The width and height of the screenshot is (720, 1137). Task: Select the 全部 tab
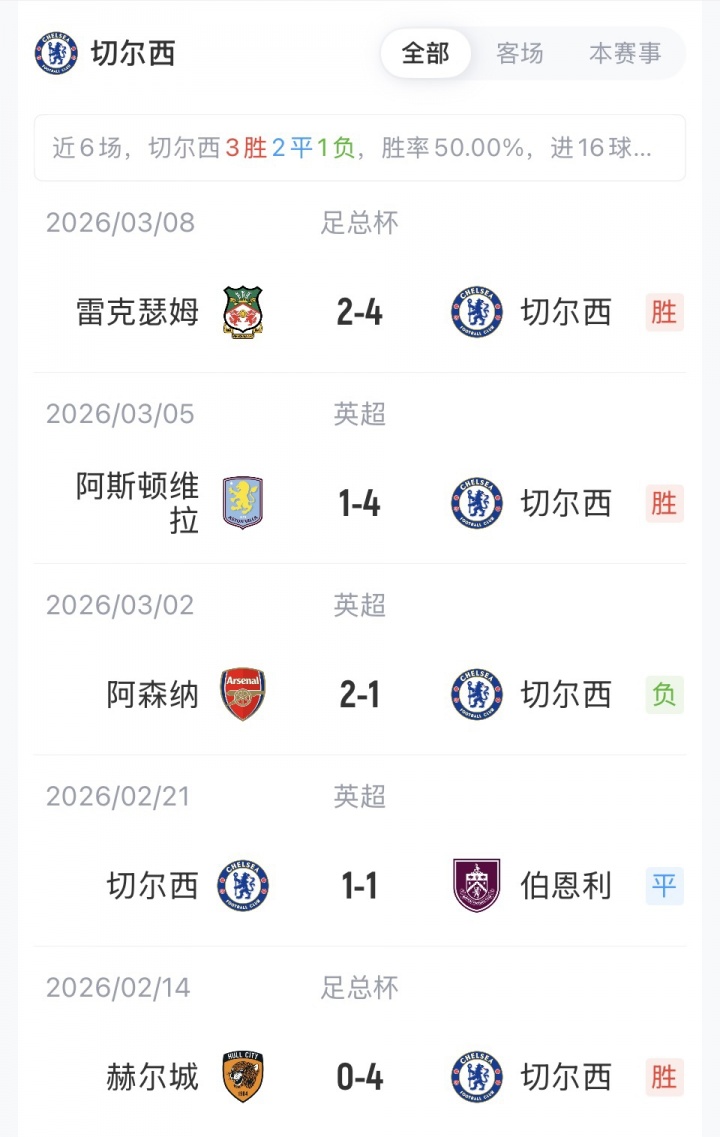click(x=425, y=53)
